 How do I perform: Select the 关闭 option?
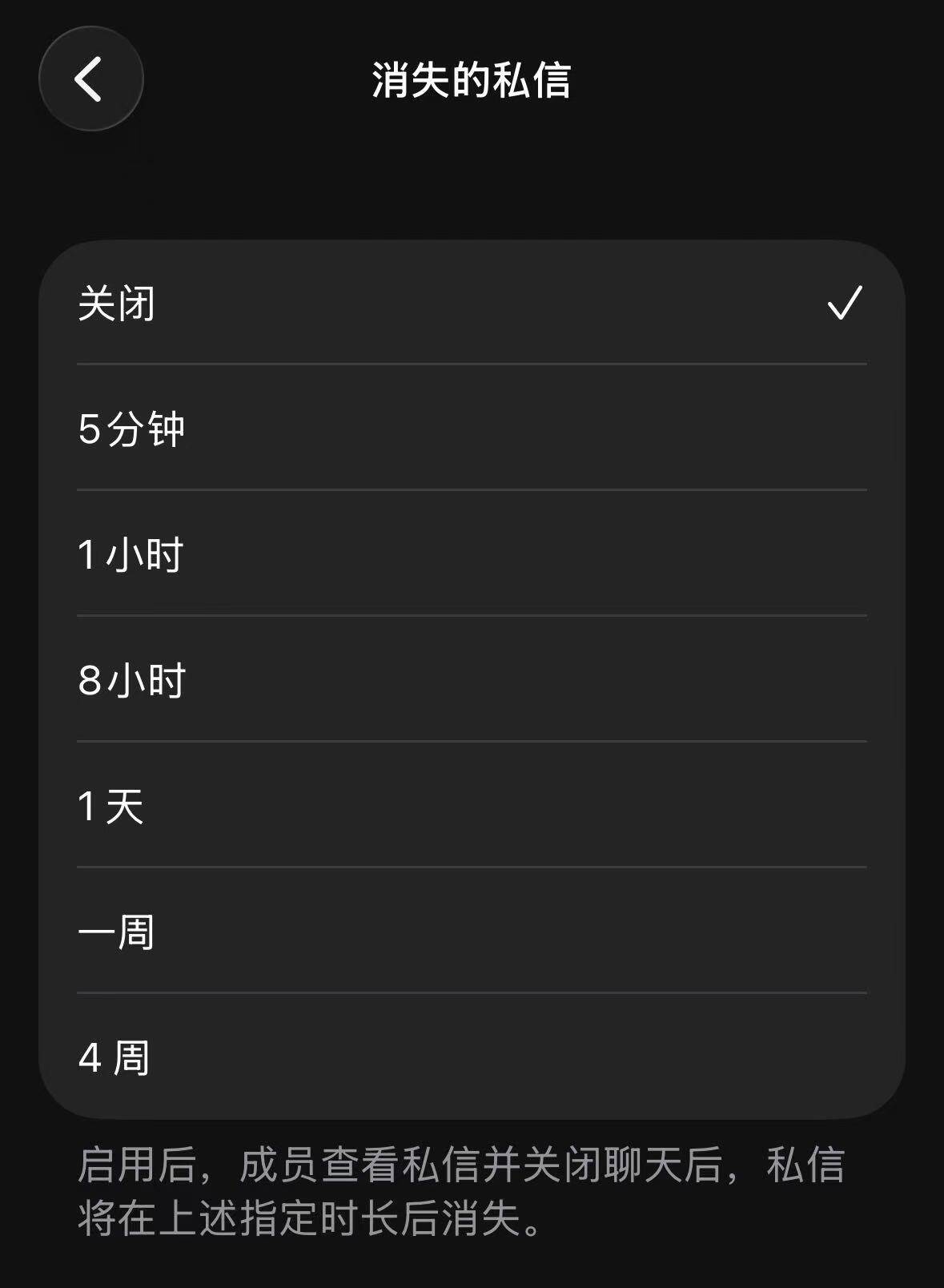pos(471,304)
